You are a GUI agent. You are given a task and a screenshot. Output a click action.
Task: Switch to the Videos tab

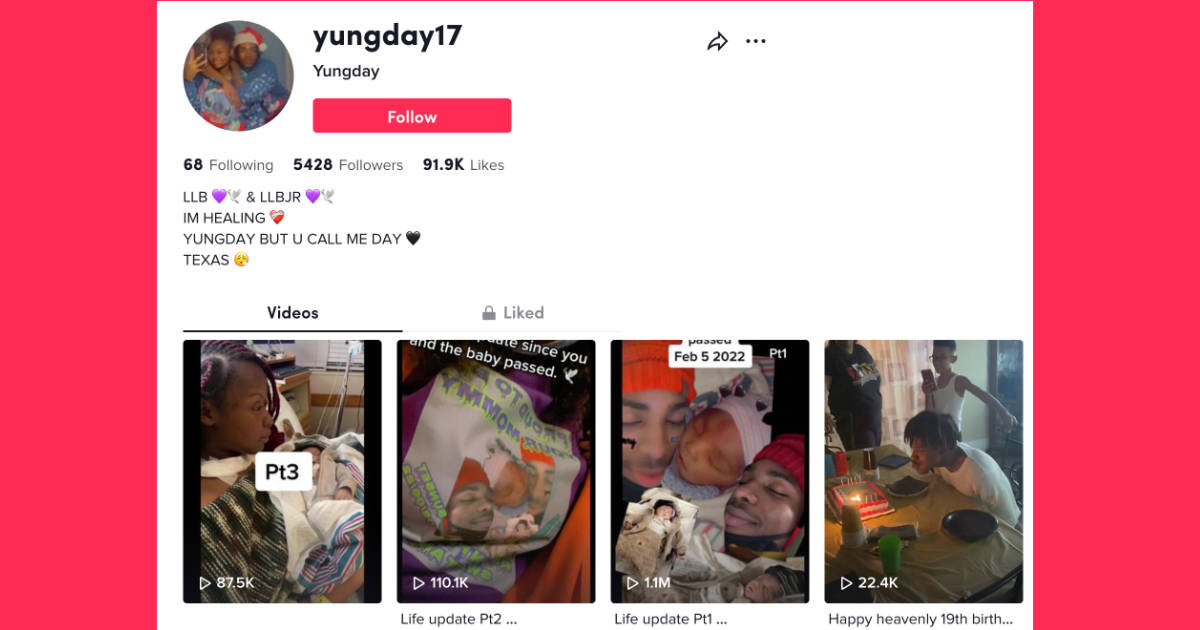click(292, 313)
